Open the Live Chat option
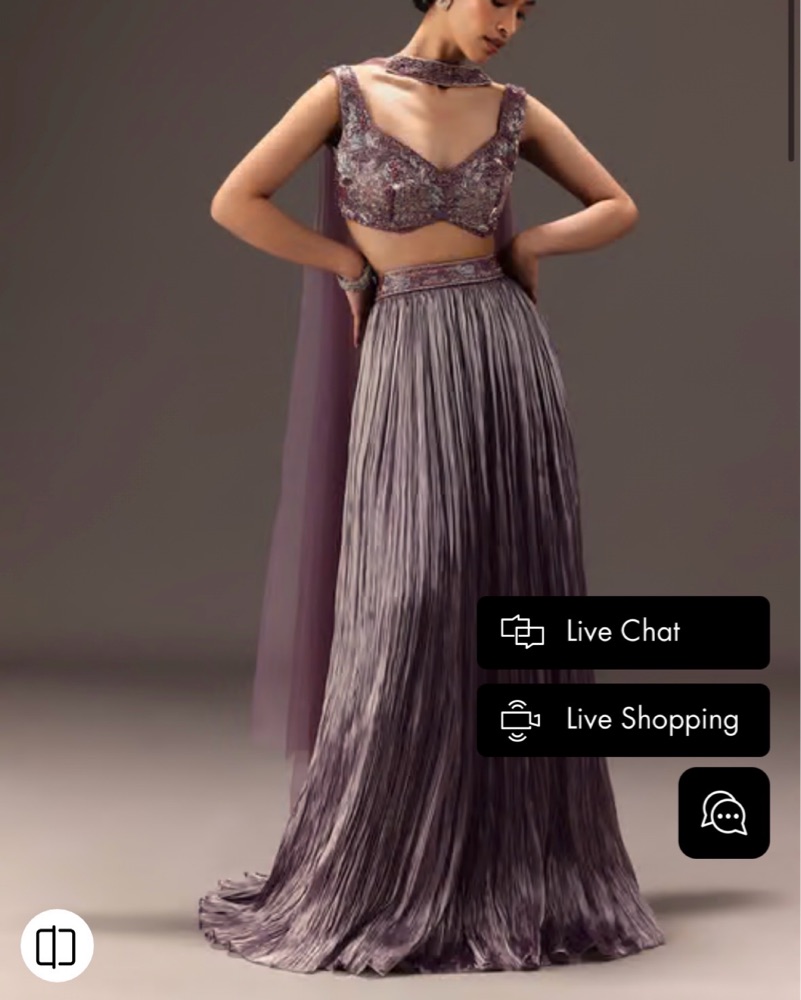This screenshot has height=1000, width=801. [623, 632]
